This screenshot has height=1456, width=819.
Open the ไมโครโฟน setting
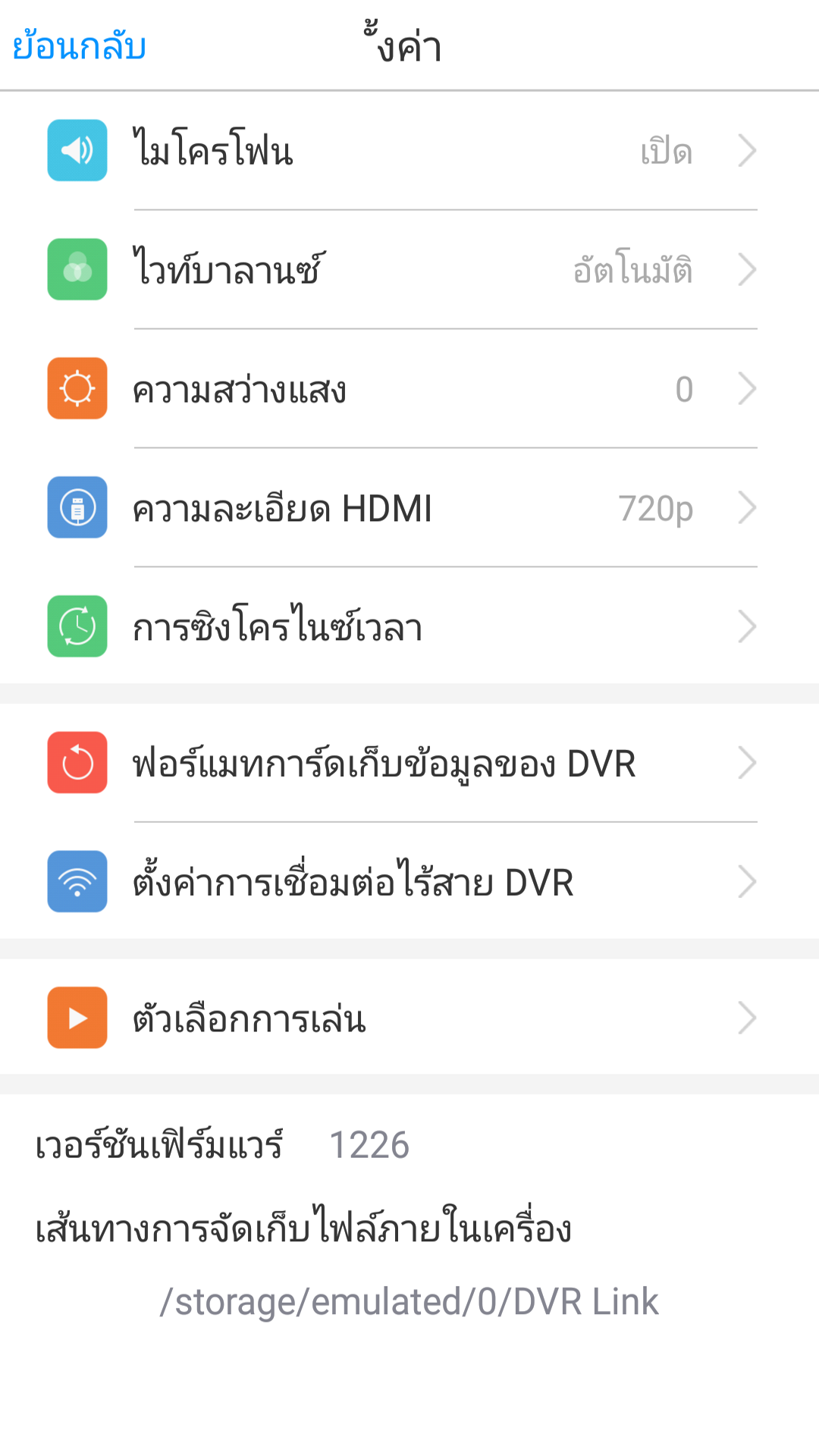[409, 150]
